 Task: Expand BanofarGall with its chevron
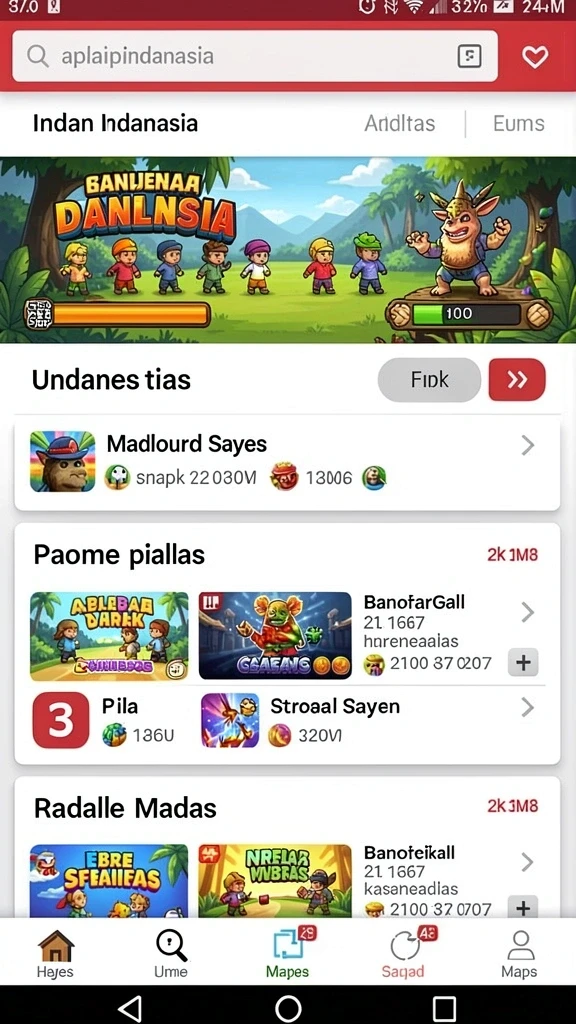[x=528, y=612]
